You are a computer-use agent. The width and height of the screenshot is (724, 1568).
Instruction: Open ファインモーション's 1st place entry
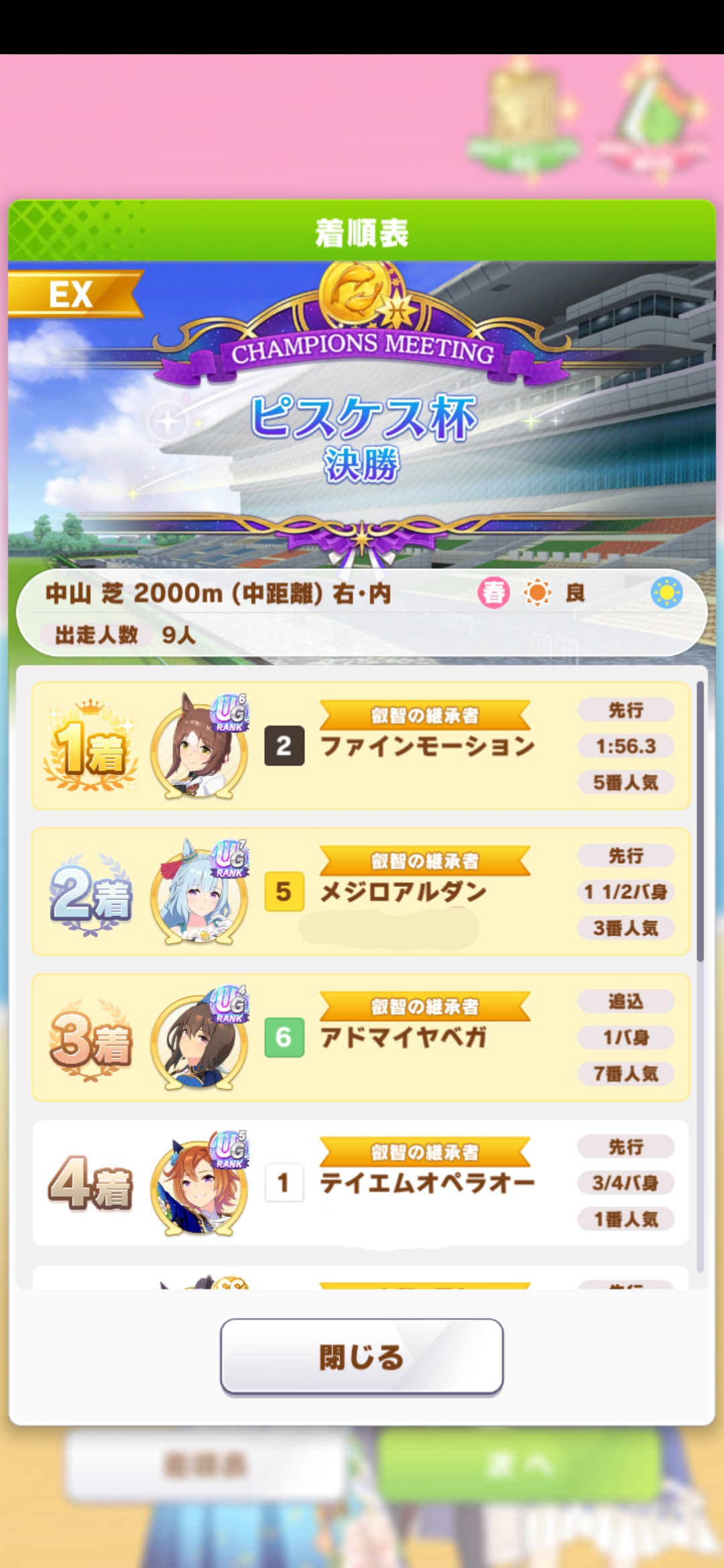(361, 746)
